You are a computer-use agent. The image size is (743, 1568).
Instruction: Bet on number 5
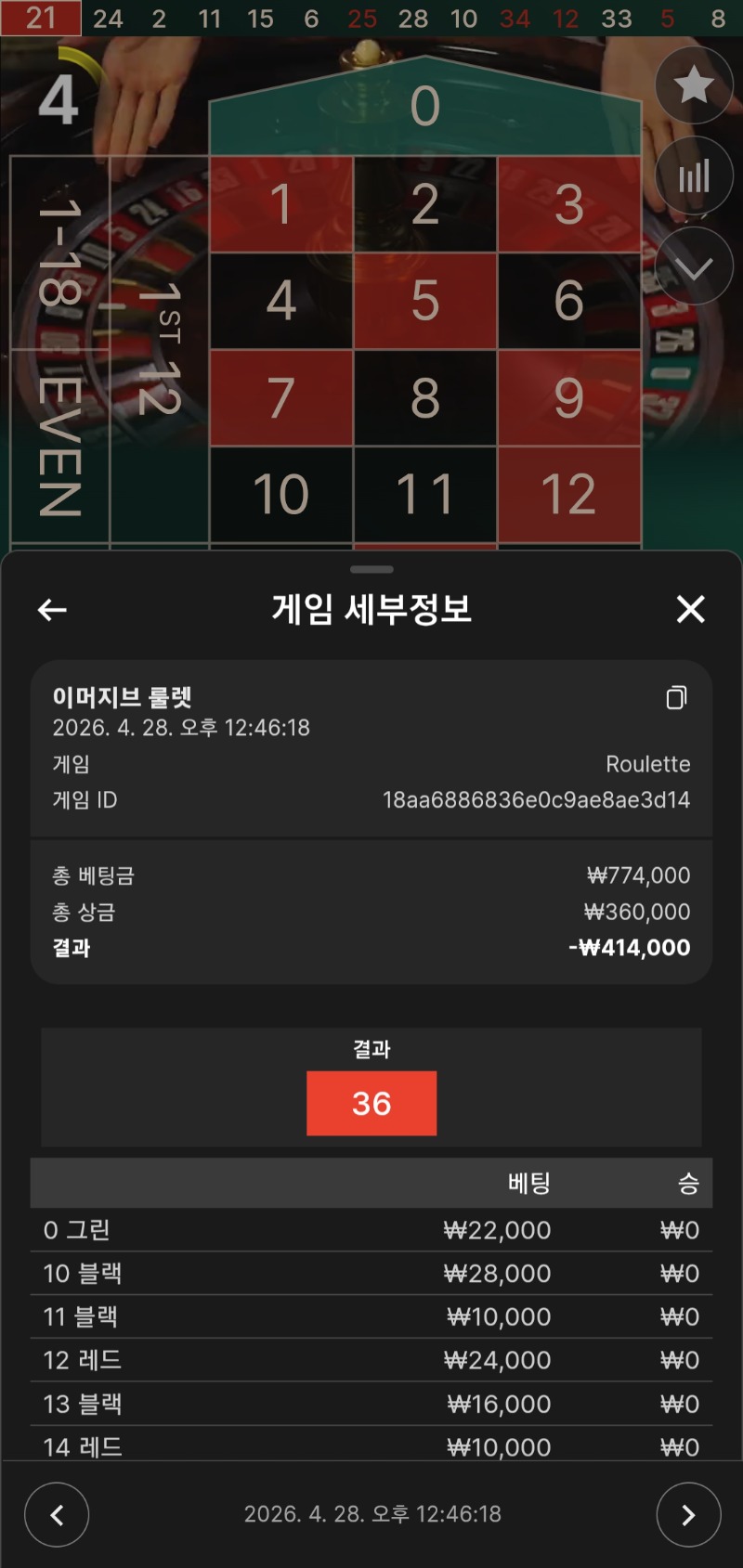coord(424,301)
